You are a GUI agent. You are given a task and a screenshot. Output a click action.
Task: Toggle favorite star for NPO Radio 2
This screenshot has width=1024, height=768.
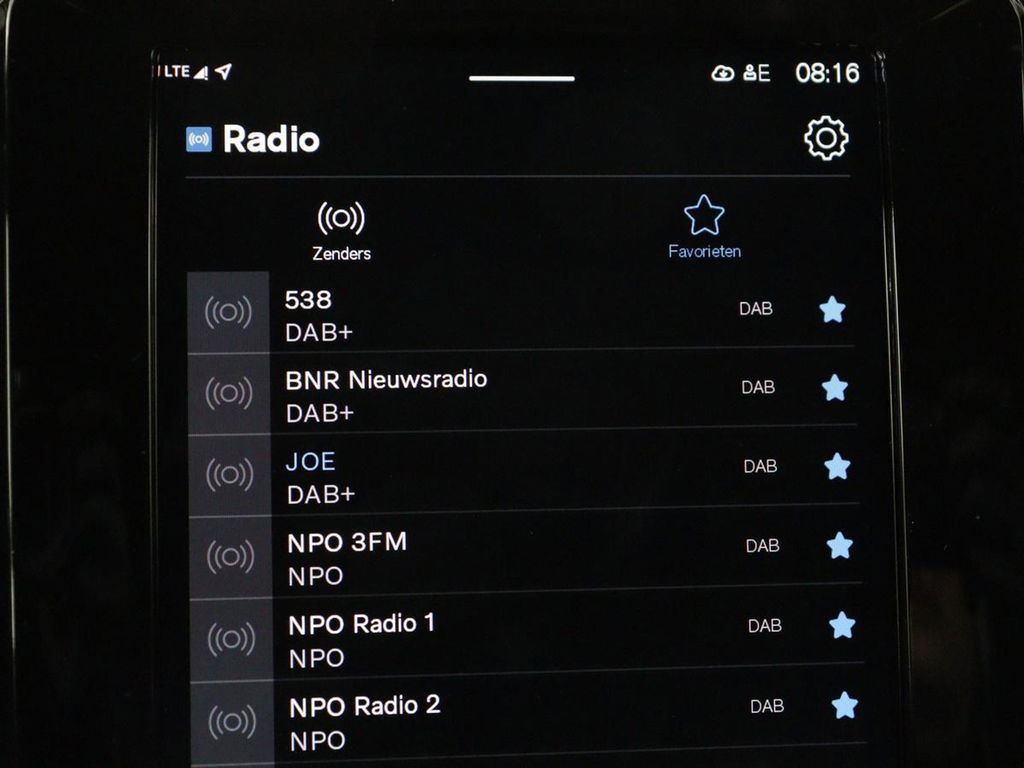point(845,706)
